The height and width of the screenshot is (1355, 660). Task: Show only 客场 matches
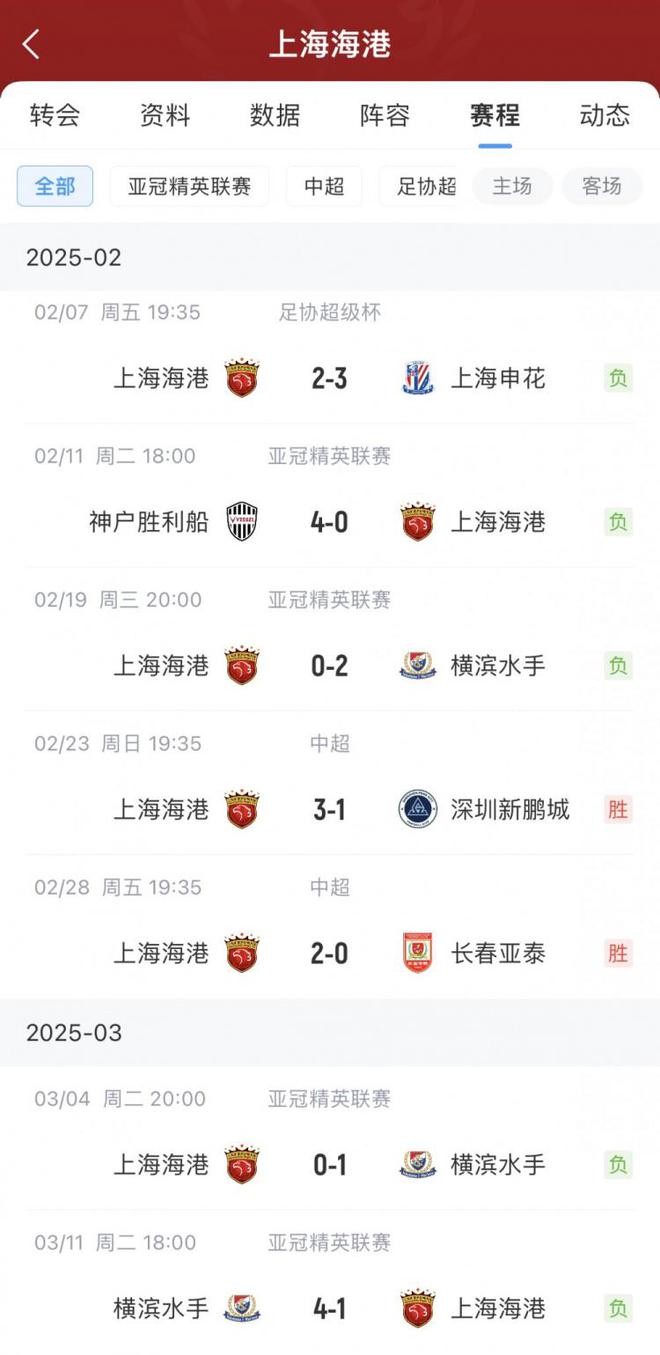click(602, 186)
